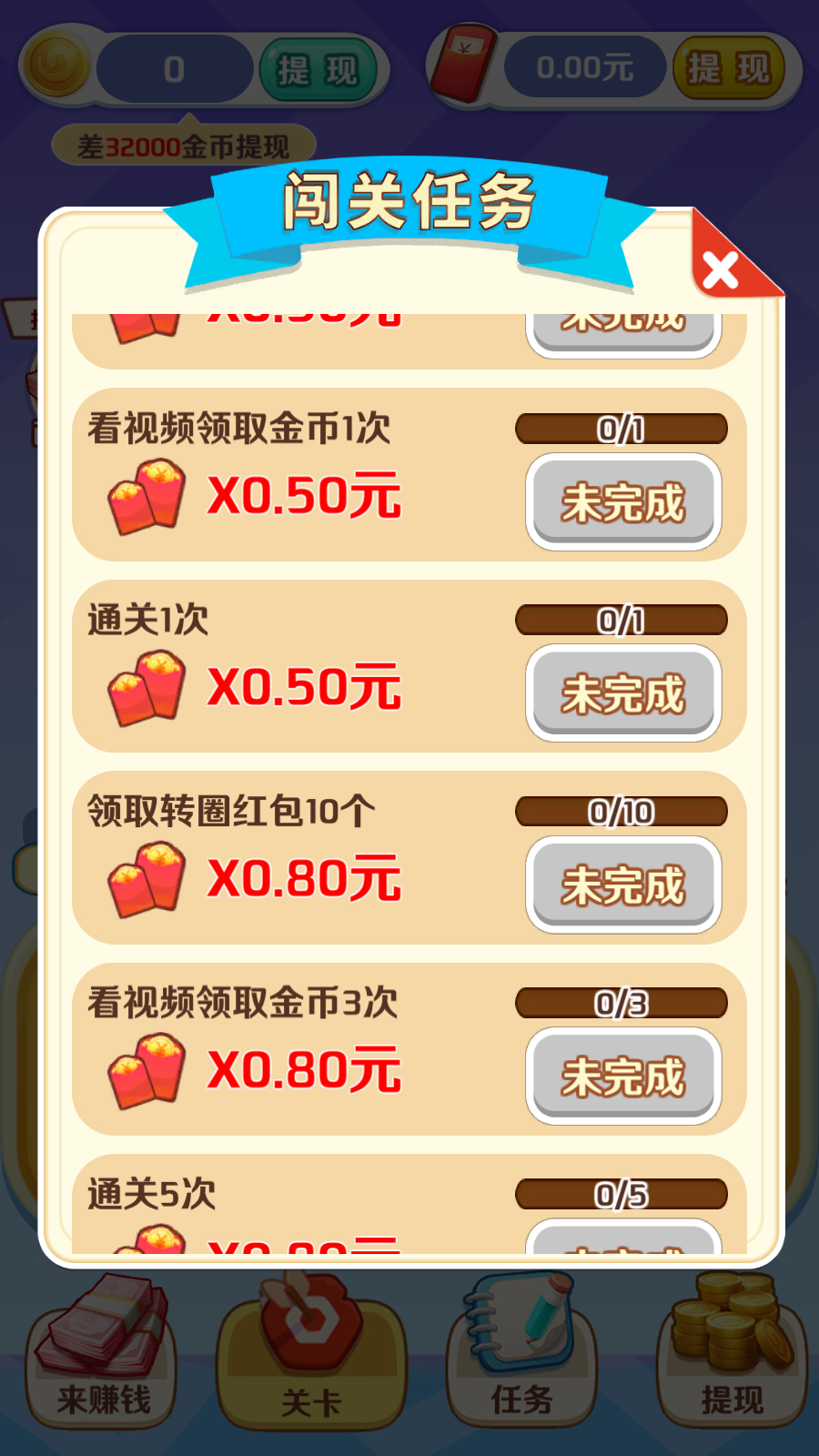Switch to the 关卡 tab
This screenshot has height=1456, width=819.
pyautogui.click(x=311, y=1354)
